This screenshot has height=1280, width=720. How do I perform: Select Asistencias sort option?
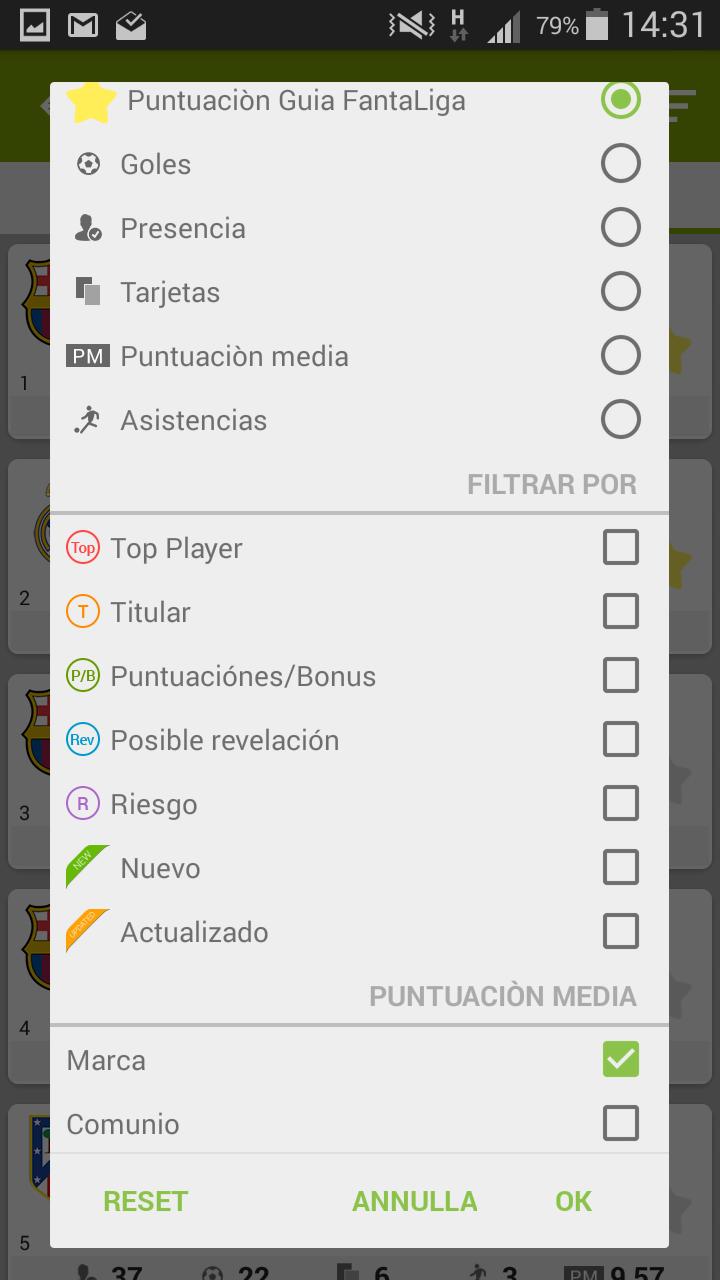[620, 420]
